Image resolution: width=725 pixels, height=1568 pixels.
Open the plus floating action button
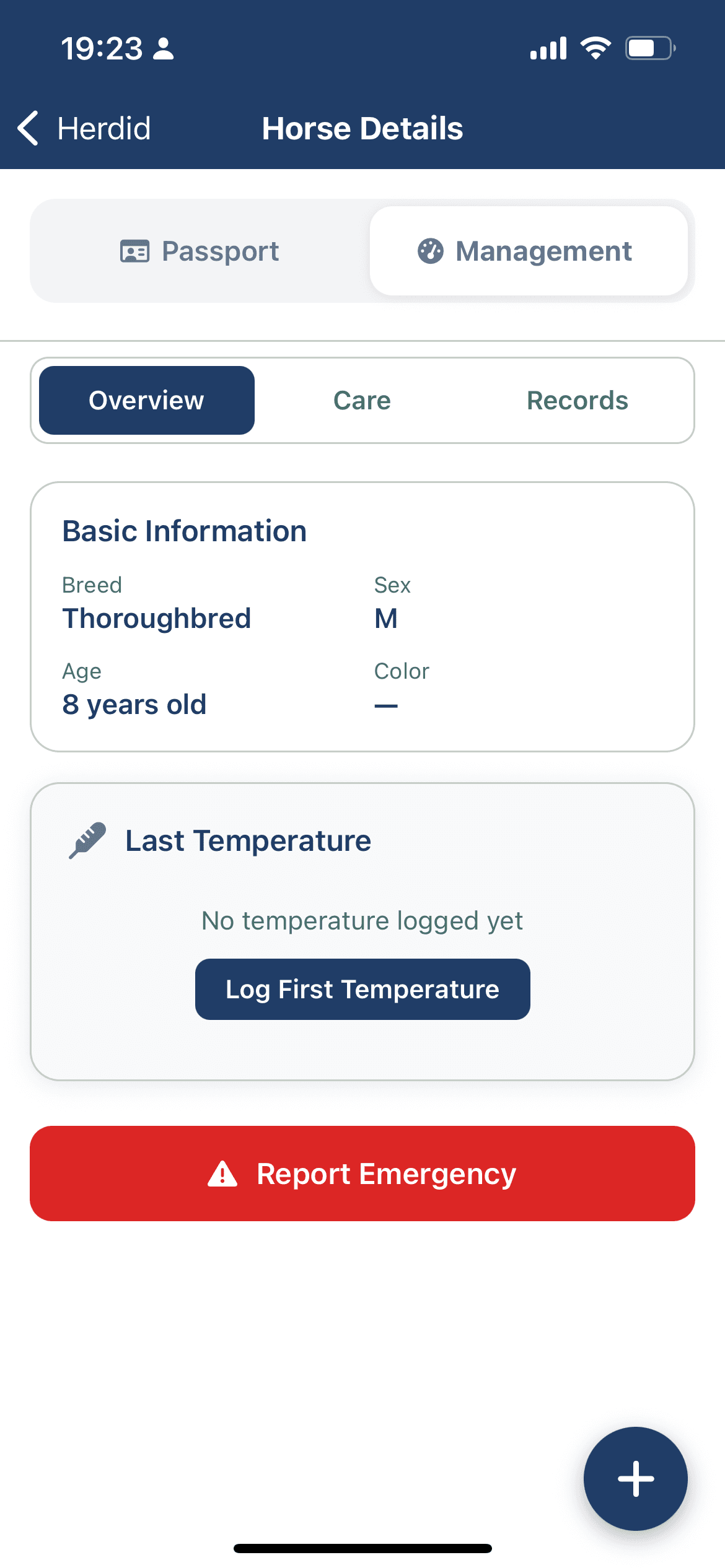click(636, 1479)
